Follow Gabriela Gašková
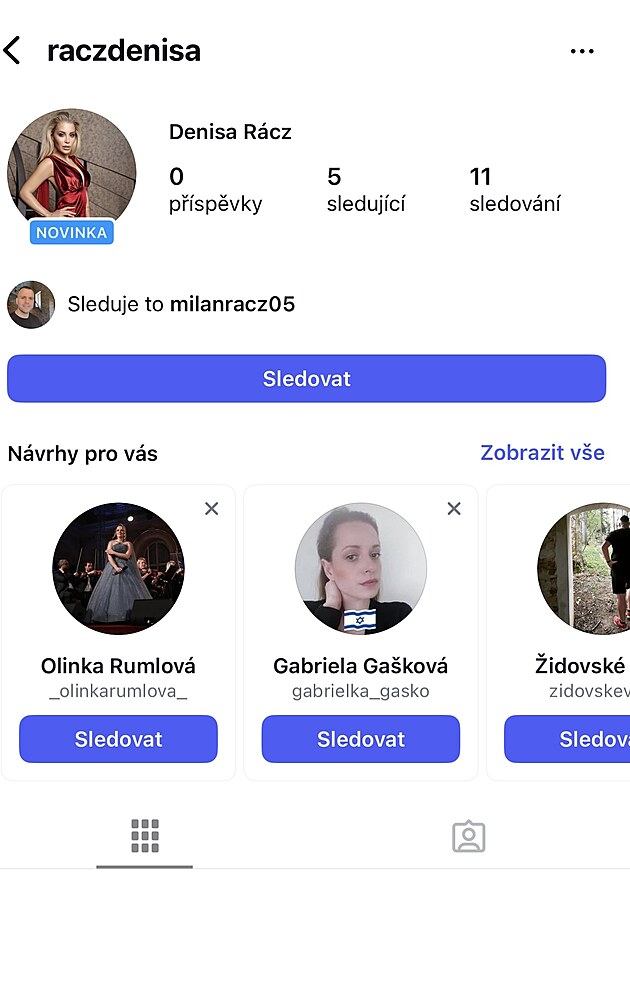The image size is (630, 985). click(x=361, y=739)
